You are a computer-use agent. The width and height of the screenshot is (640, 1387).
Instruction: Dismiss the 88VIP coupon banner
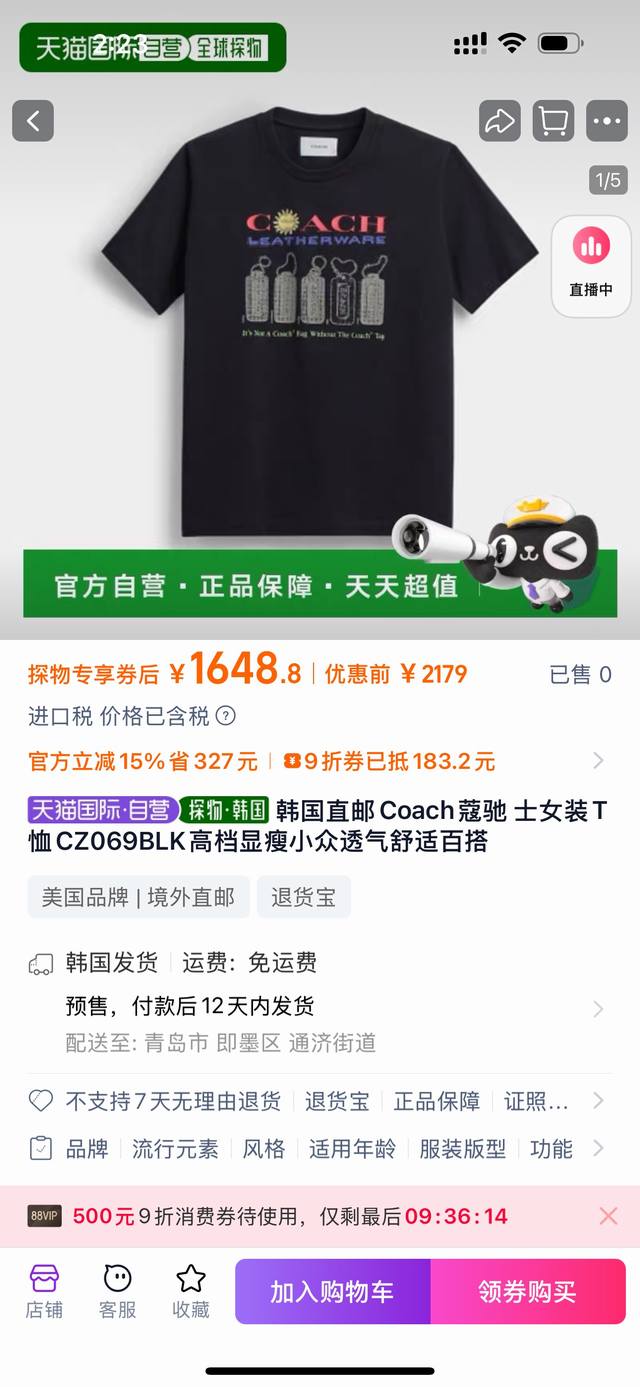[x=608, y=1216]
